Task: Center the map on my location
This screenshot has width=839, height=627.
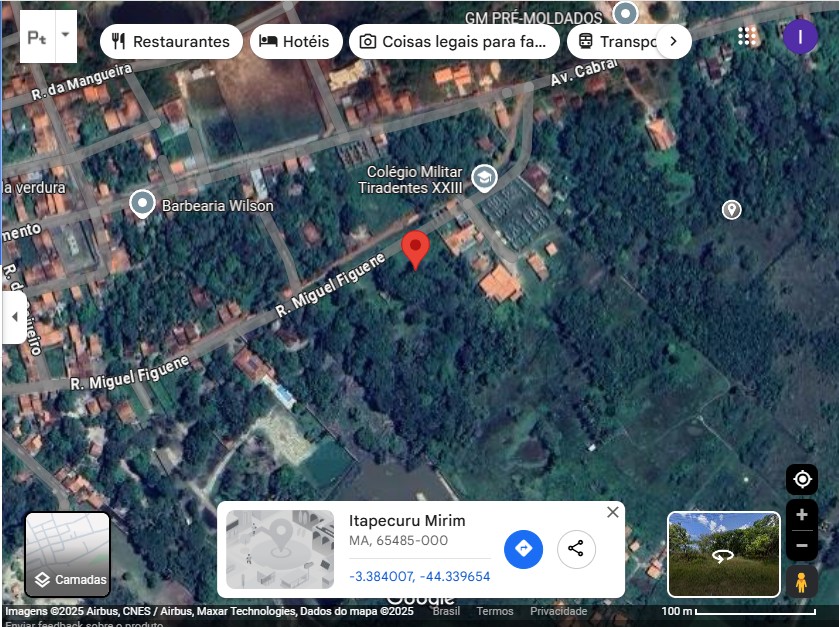Action: point(802,480)
